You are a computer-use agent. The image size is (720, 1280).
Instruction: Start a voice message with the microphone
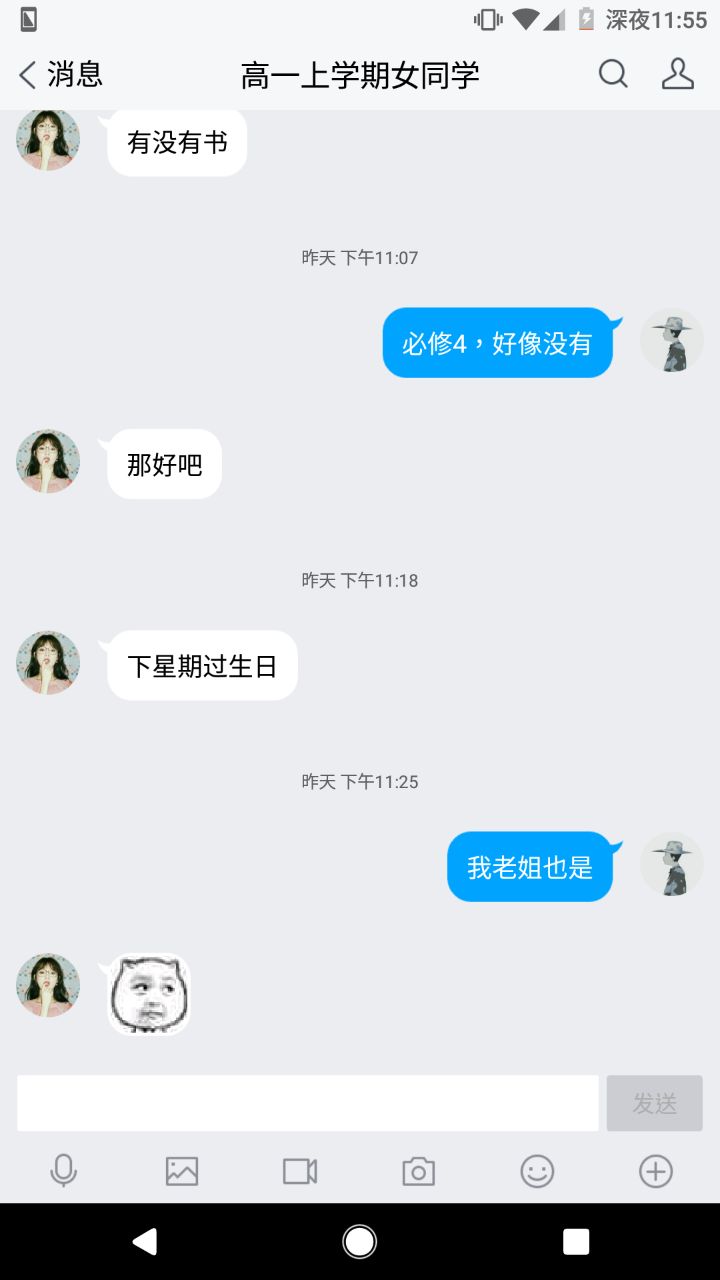(63, 1171)
